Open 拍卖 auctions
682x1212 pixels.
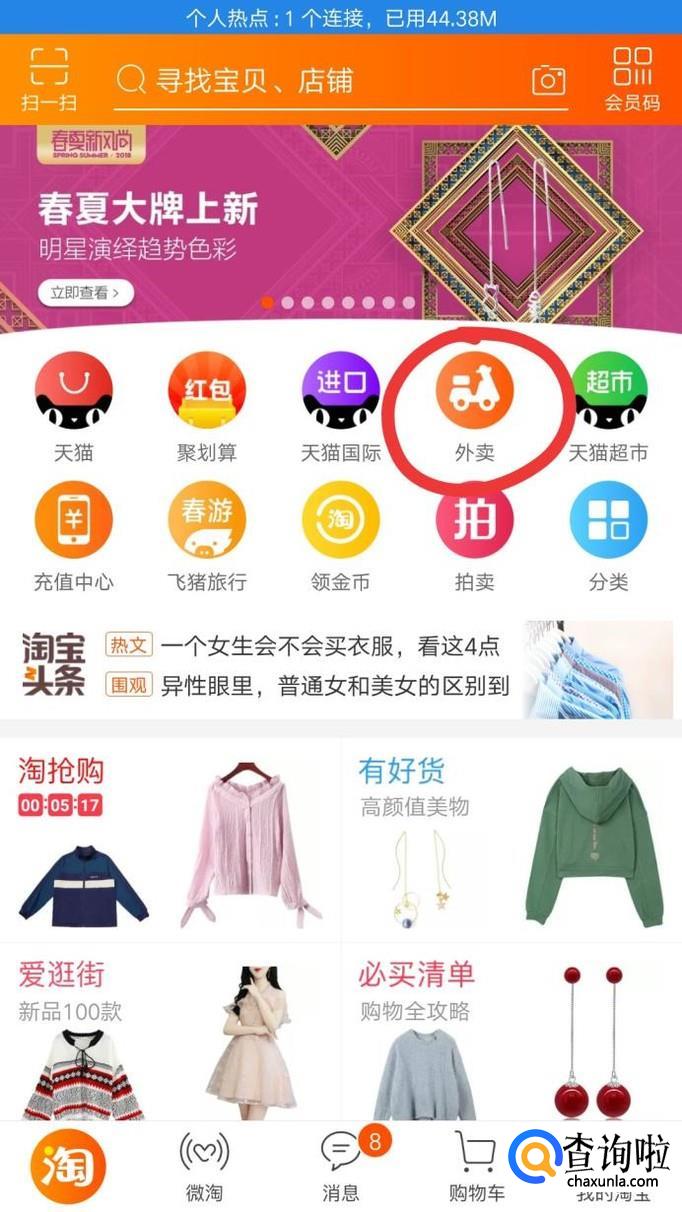474,537
